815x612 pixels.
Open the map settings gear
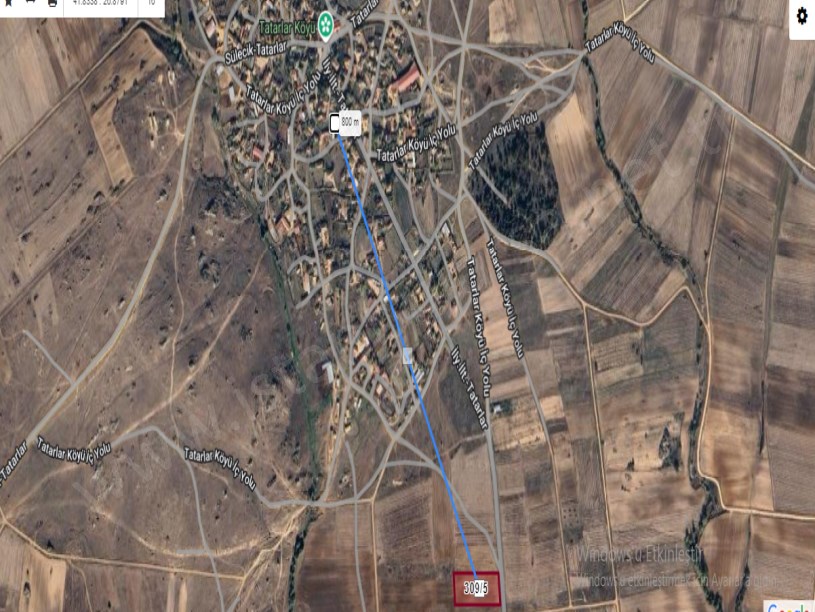pos(801,16)
